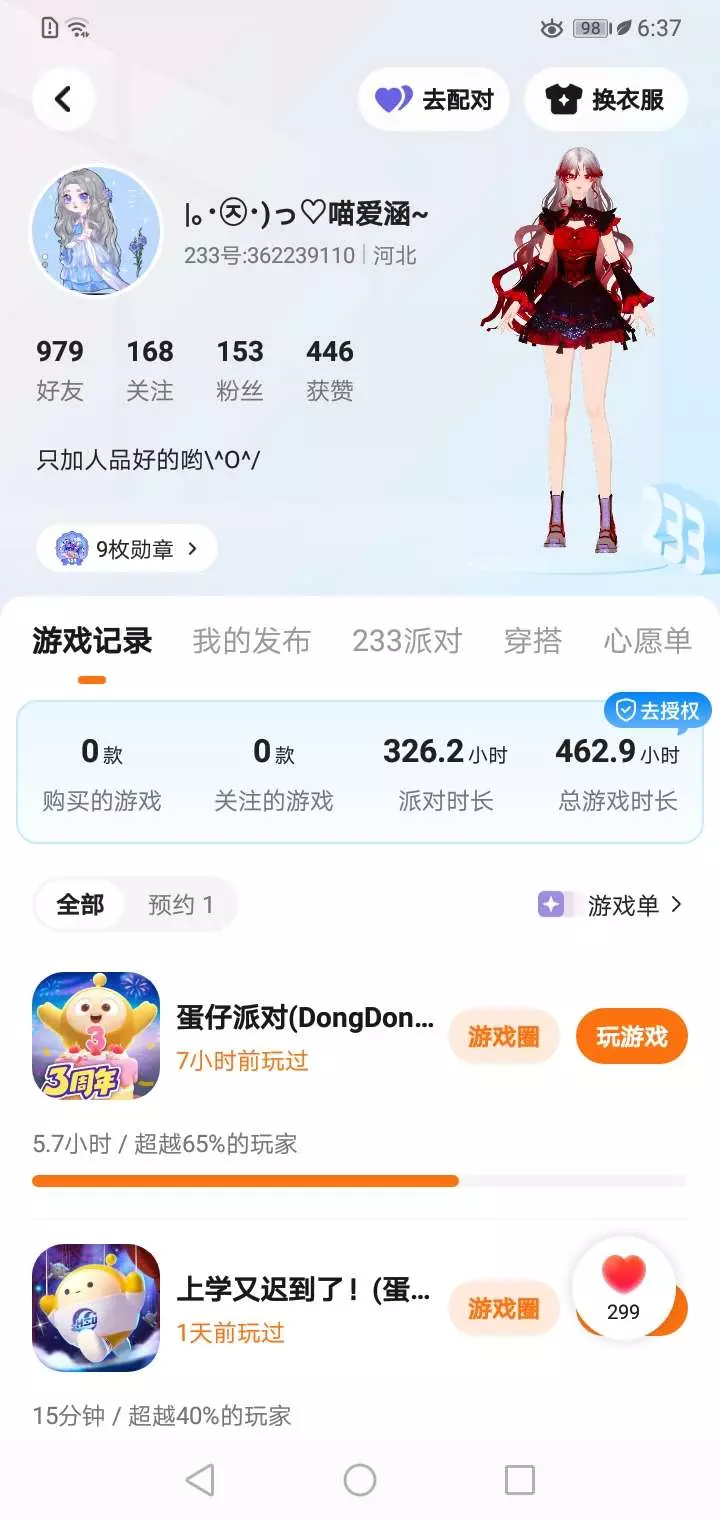View the user's profile avatar

pos(96,231)
